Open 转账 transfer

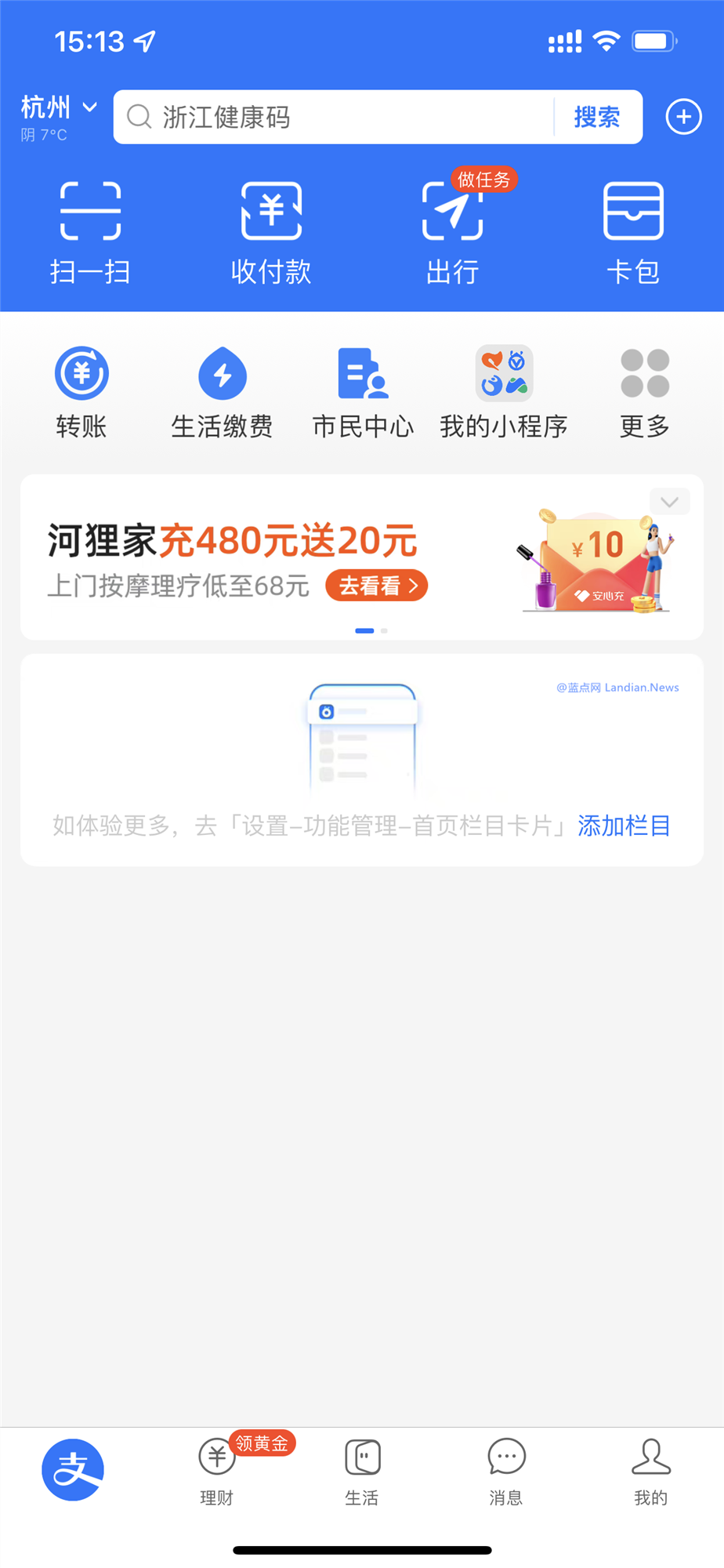(81, 392)
